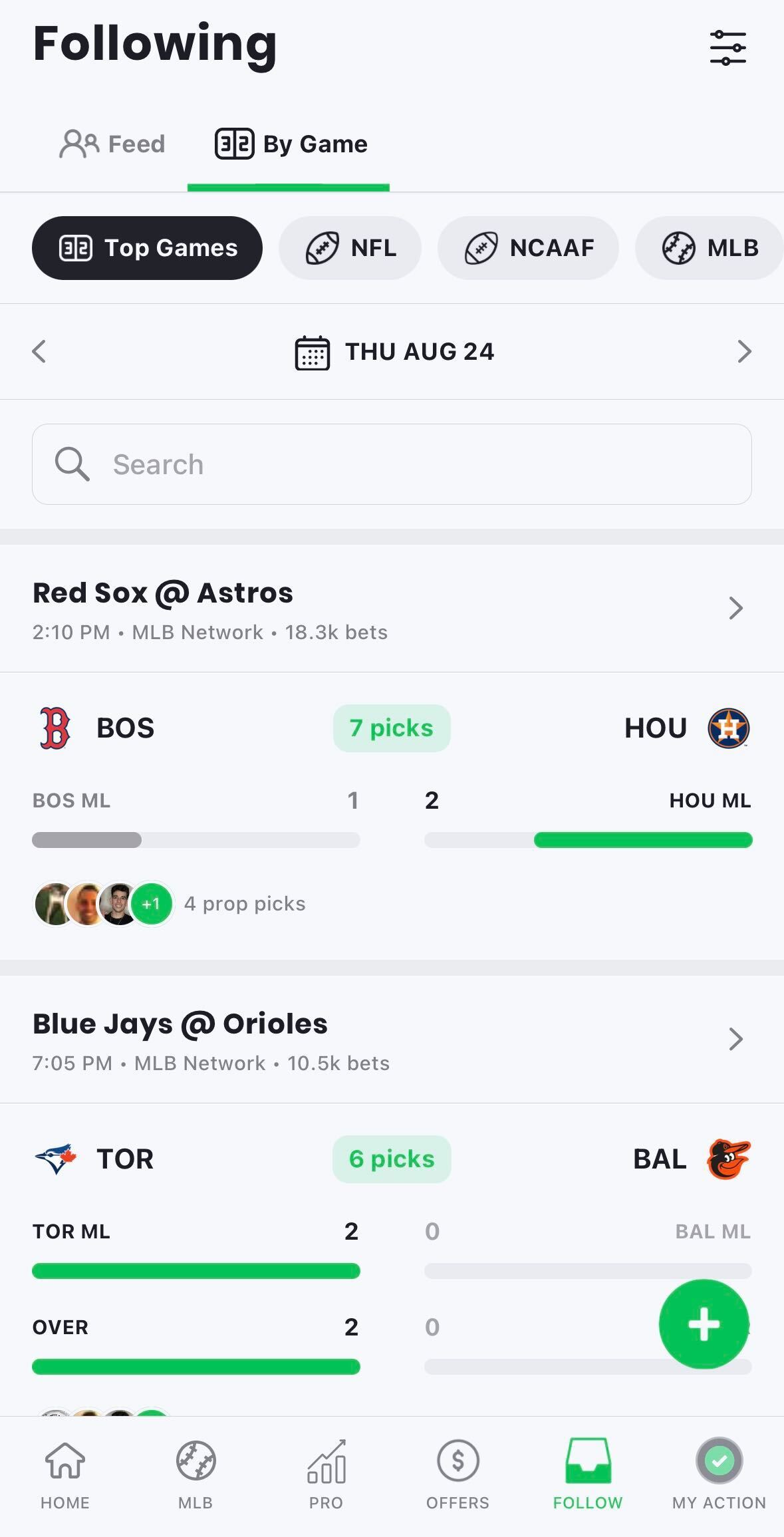This screenshot has width=784, height=1537.
Task: Select the NCAAF filter pill
Action: pyautogui.click(x=528, y=247)
